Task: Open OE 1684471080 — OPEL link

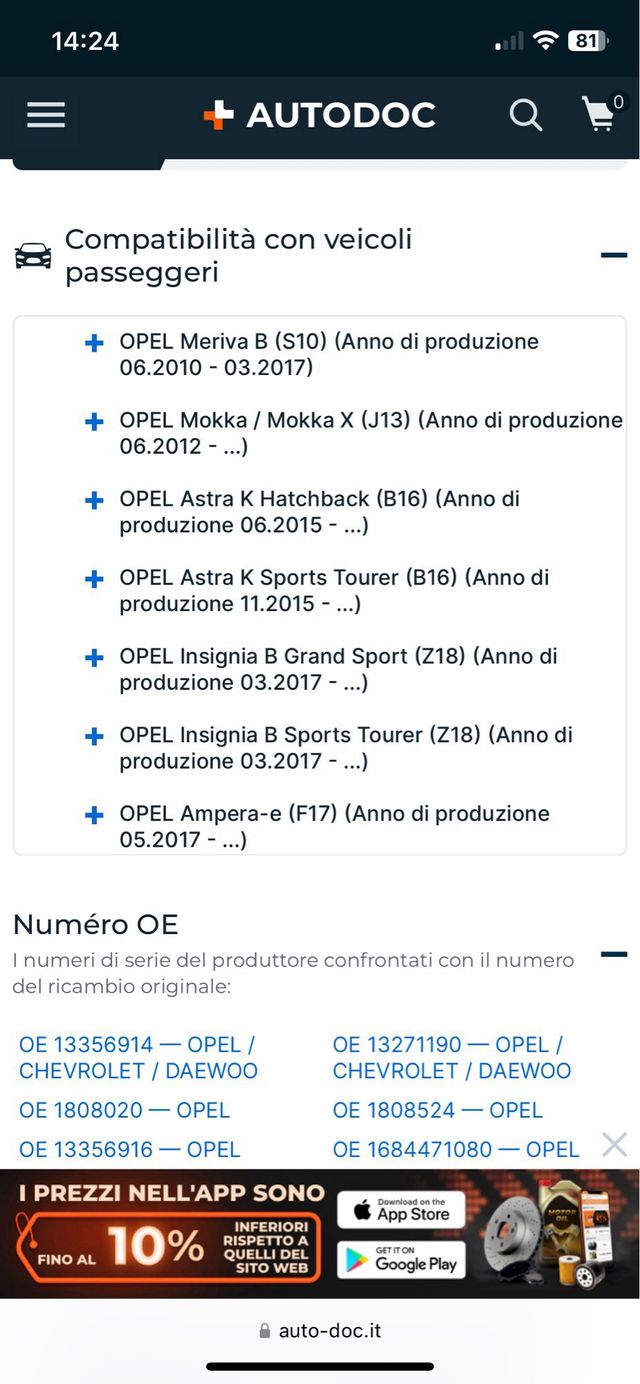Action: [x=456, y=1150]
